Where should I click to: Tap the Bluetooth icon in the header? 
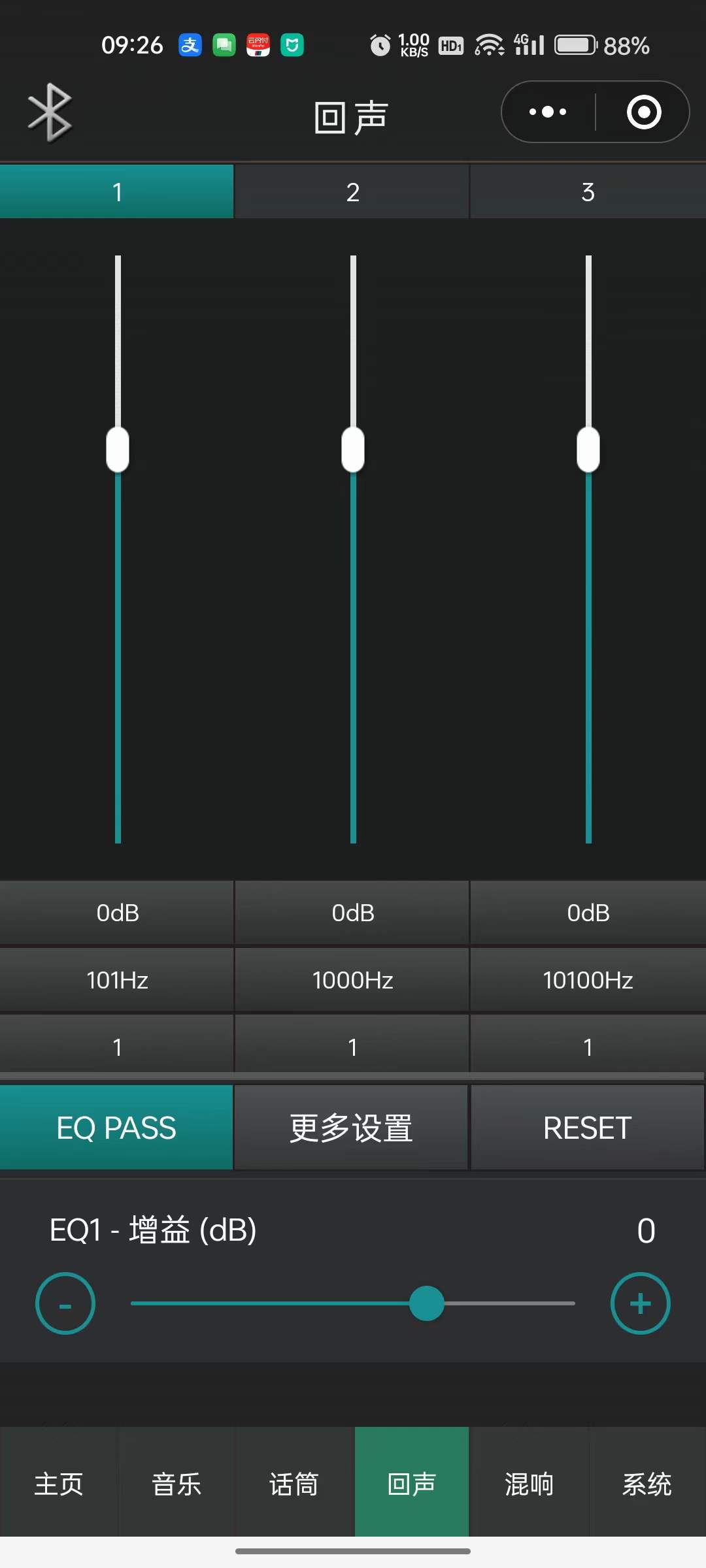pyautogui.click(x=50, y=112)
